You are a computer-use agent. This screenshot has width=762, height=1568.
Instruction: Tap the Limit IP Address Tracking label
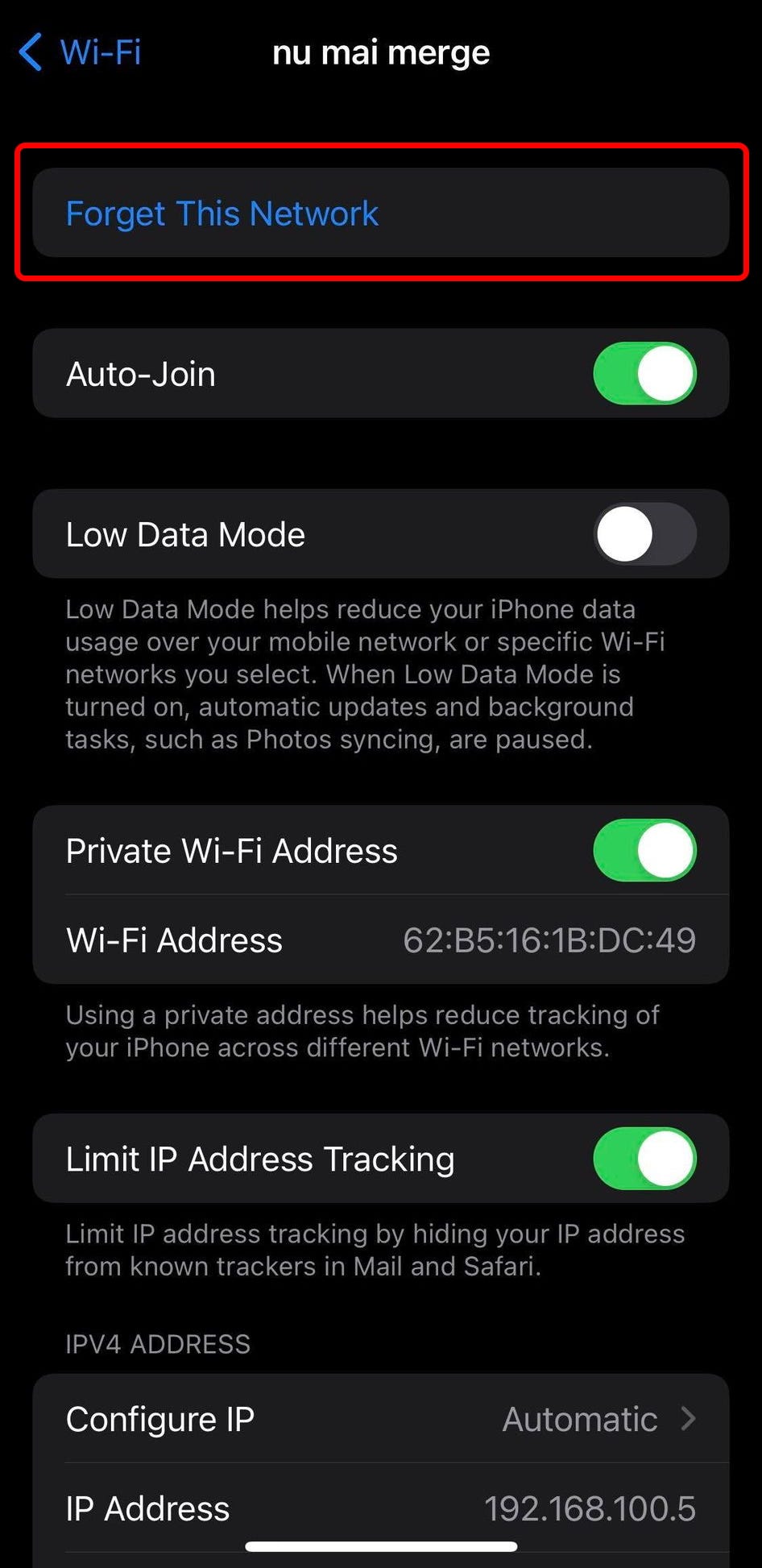[x=259, y=1159]
